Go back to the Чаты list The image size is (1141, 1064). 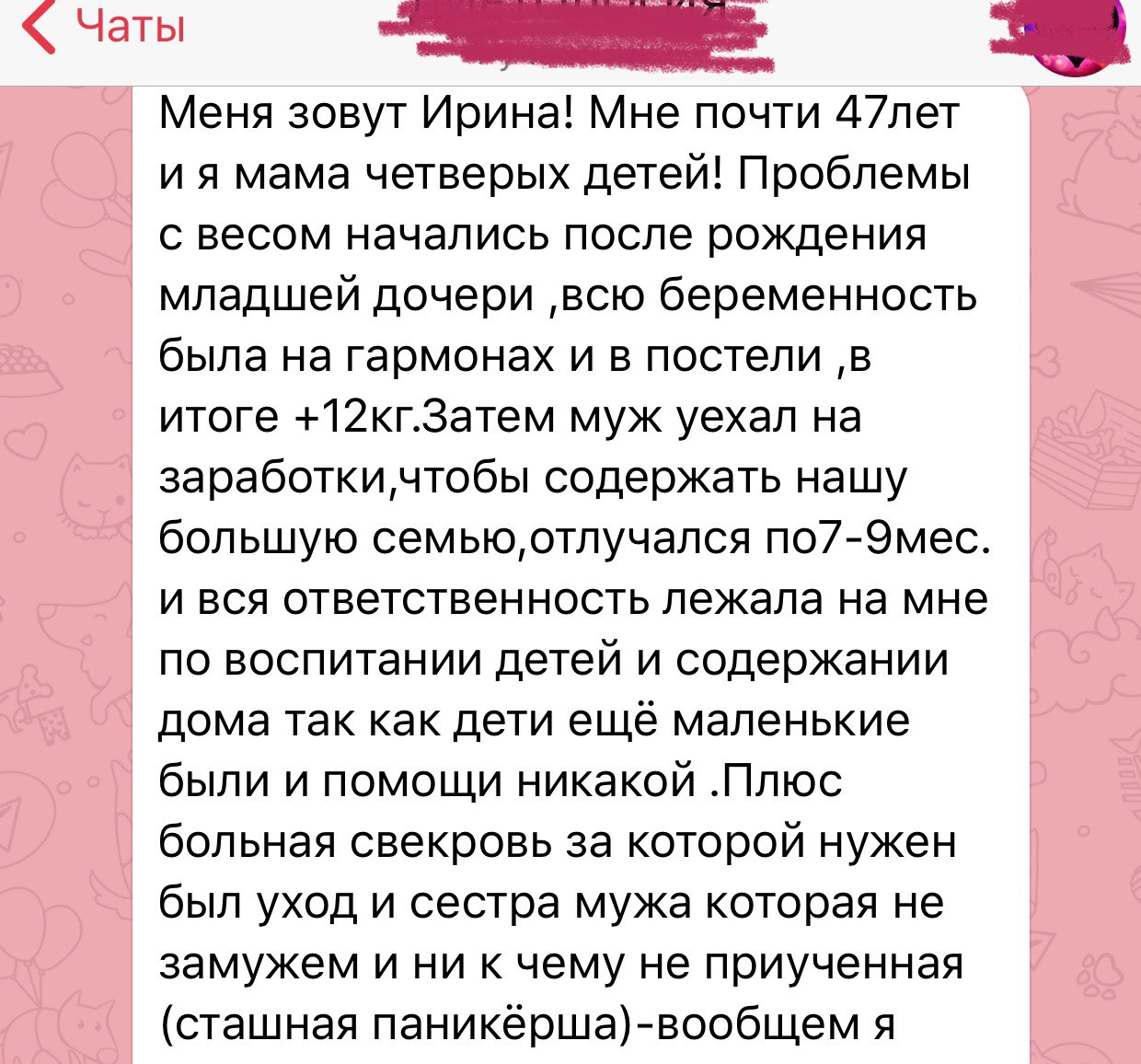[103, 26]
